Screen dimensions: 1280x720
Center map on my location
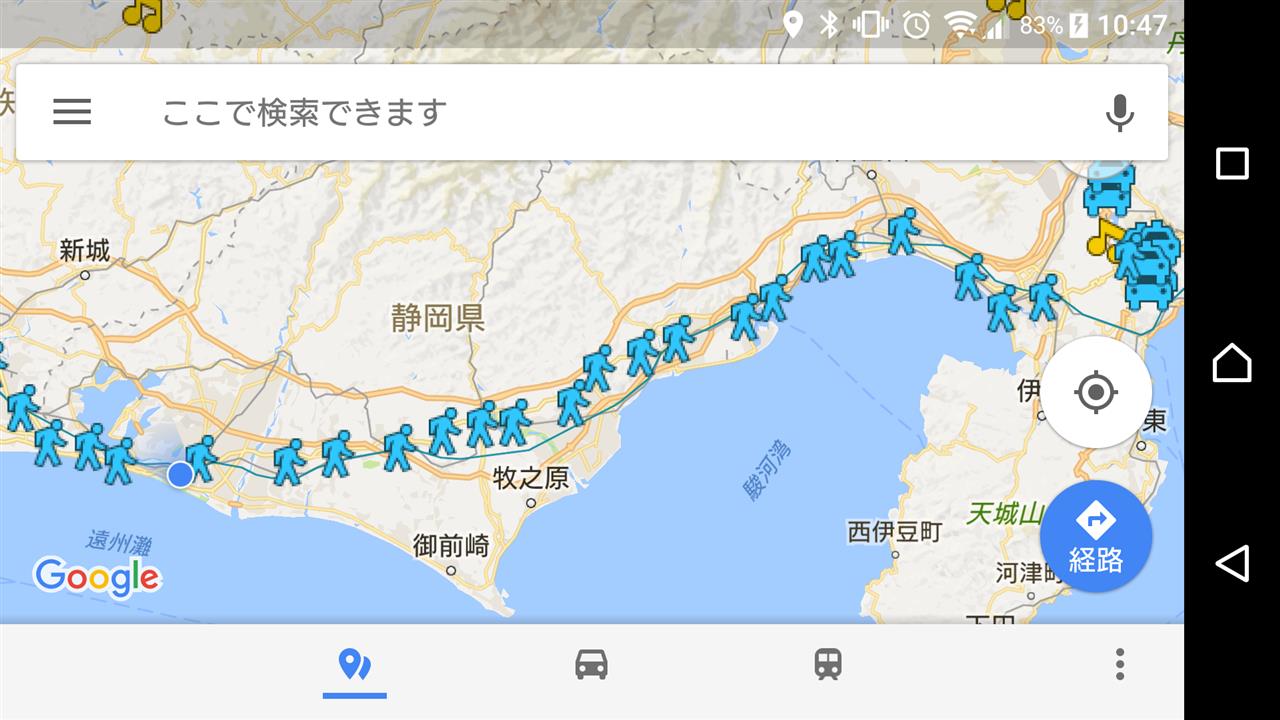tap(1096, 392)
